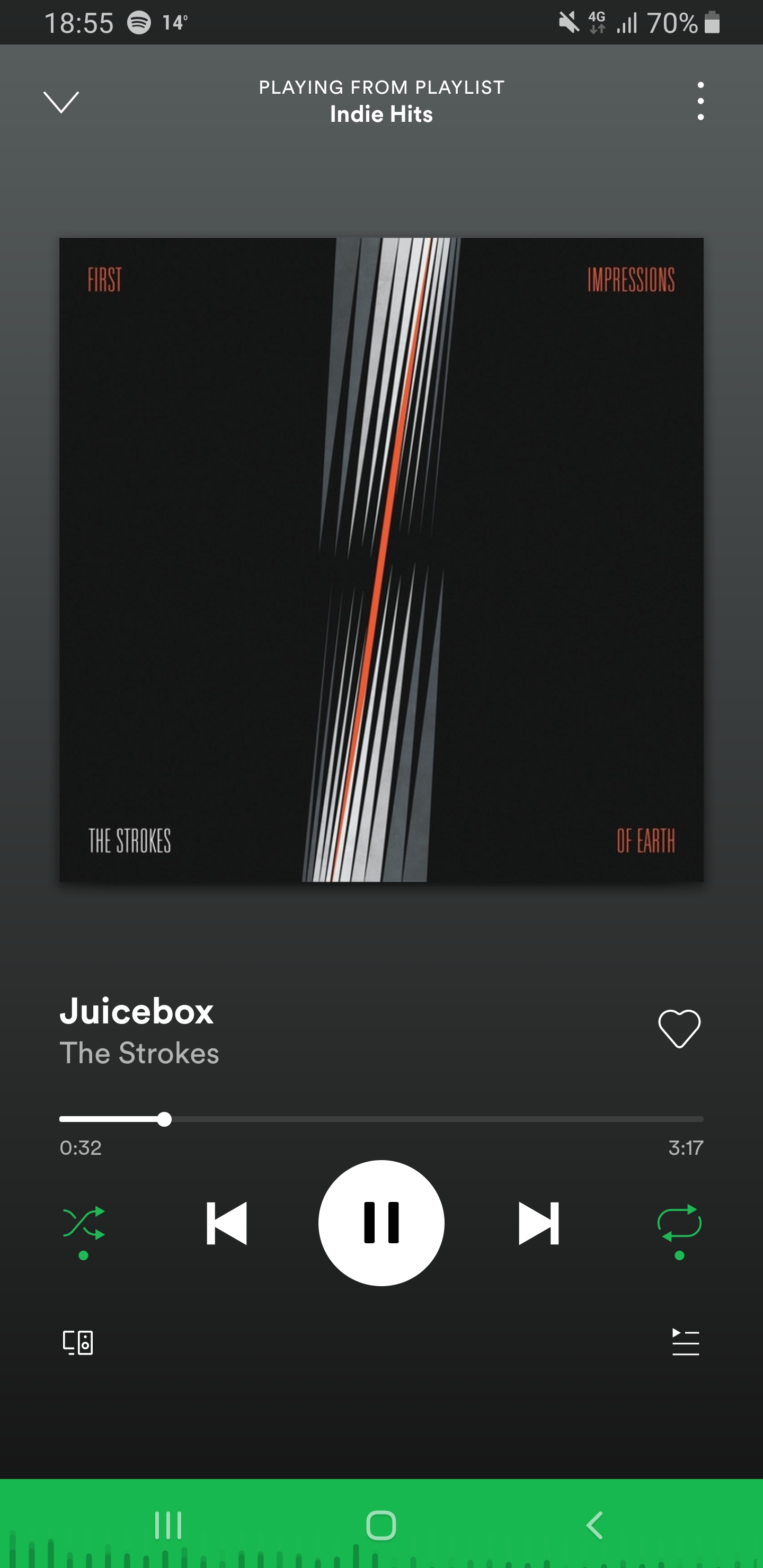
Task: Toggle the repeat mode
Action: pyautogui.click(x=679, y=1222)
